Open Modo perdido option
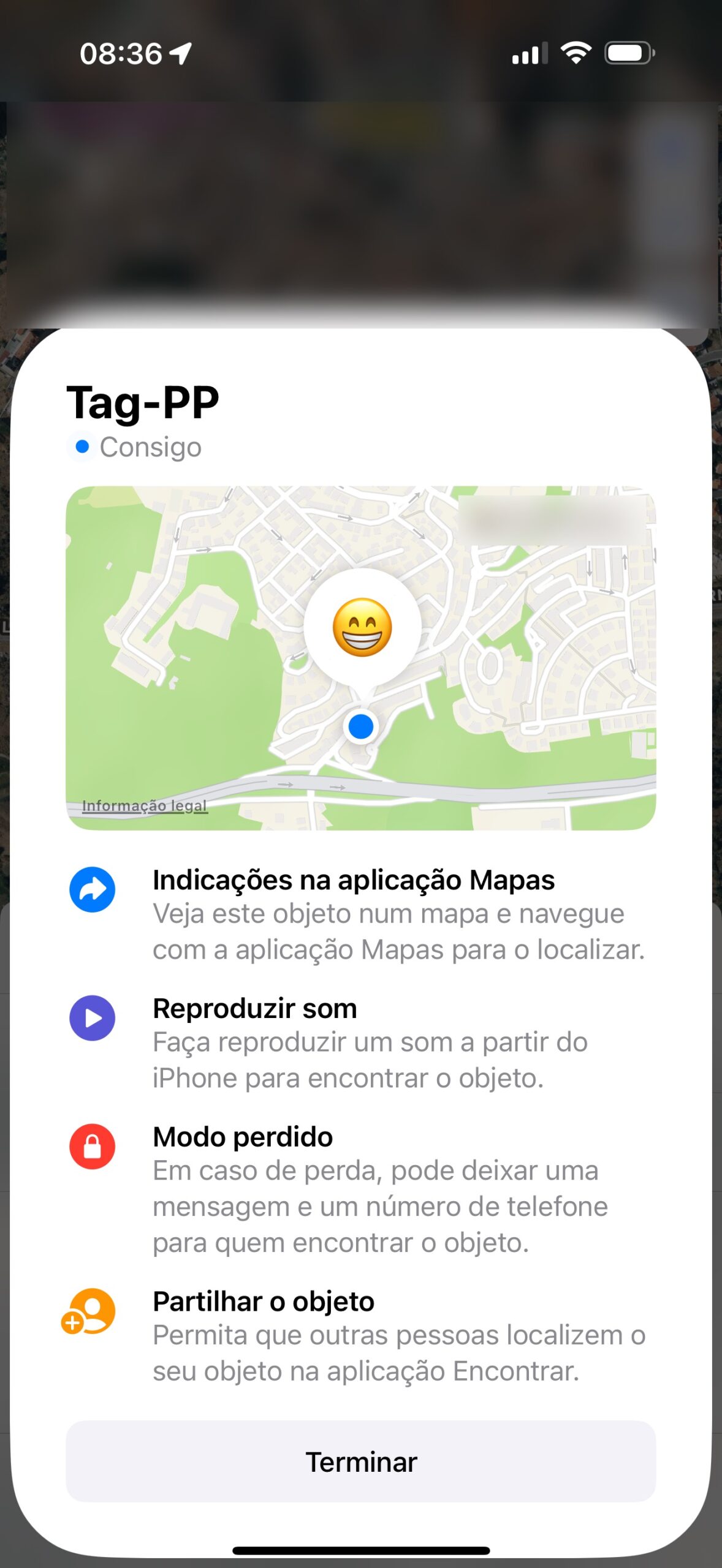 (x=354, y=1188)
